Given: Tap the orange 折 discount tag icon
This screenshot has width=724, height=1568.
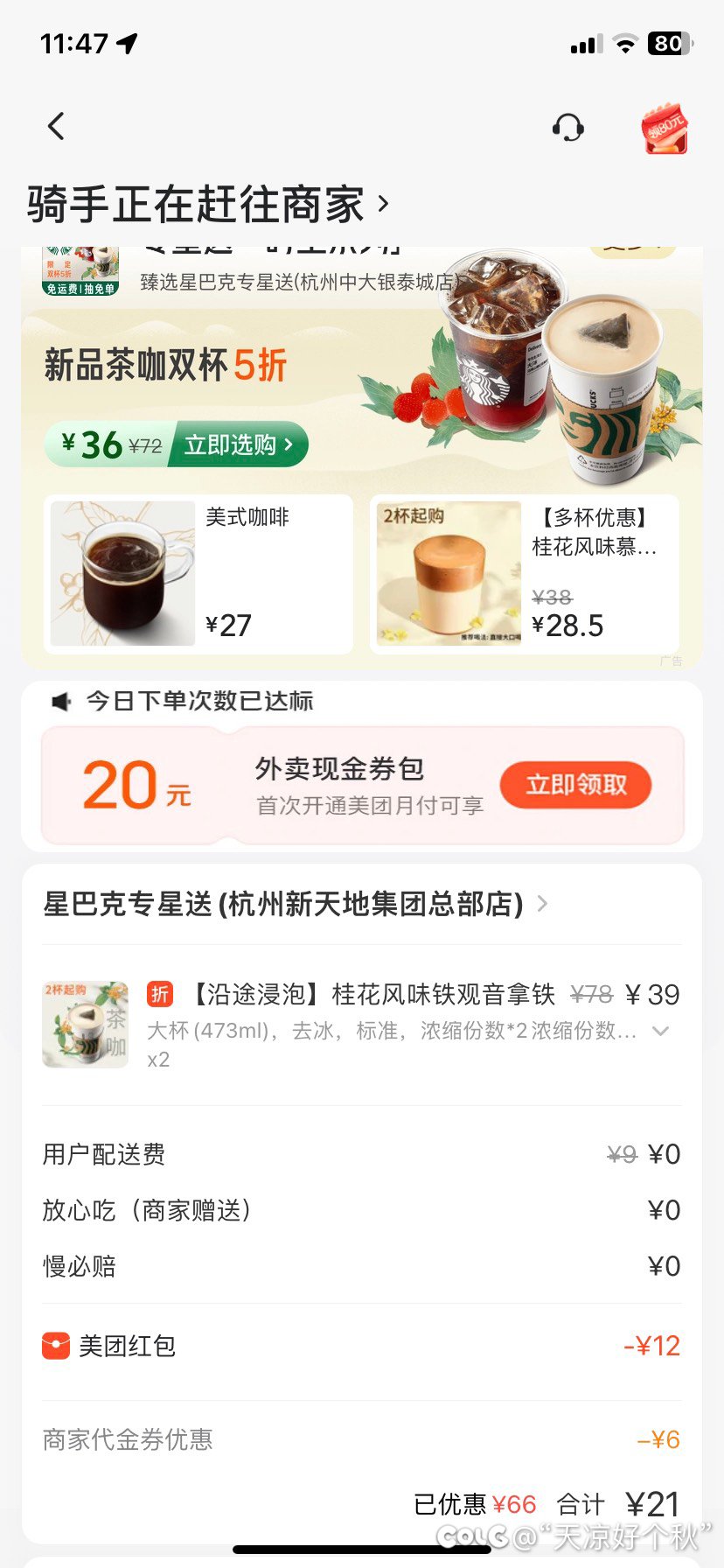Looking at the screenshot, I should 160,994.
